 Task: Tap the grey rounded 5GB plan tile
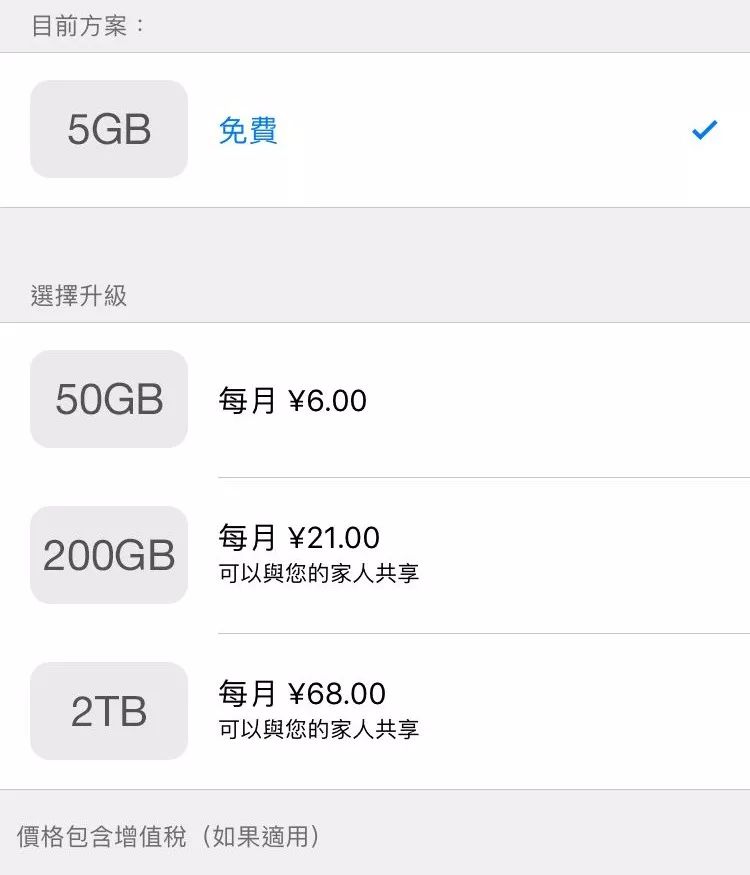108,130
